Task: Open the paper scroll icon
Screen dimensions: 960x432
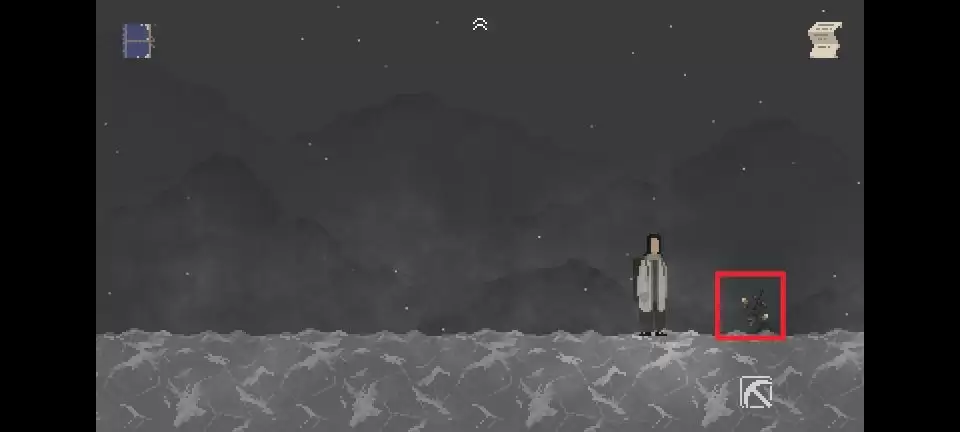Action: tap(824, 40)
